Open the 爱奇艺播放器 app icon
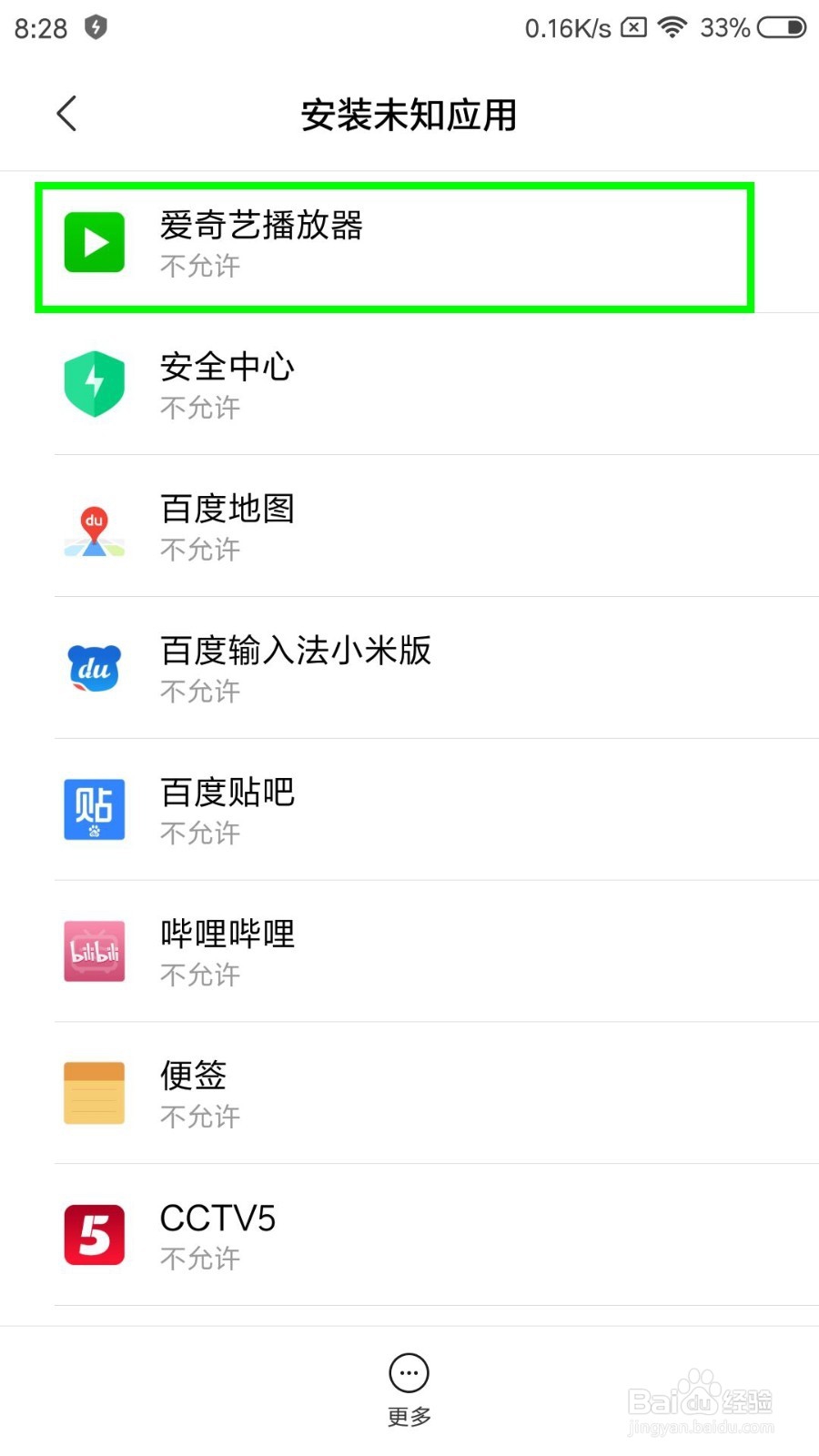The width and height of the screenshot is (819, 1456). [x=94, y=242]
